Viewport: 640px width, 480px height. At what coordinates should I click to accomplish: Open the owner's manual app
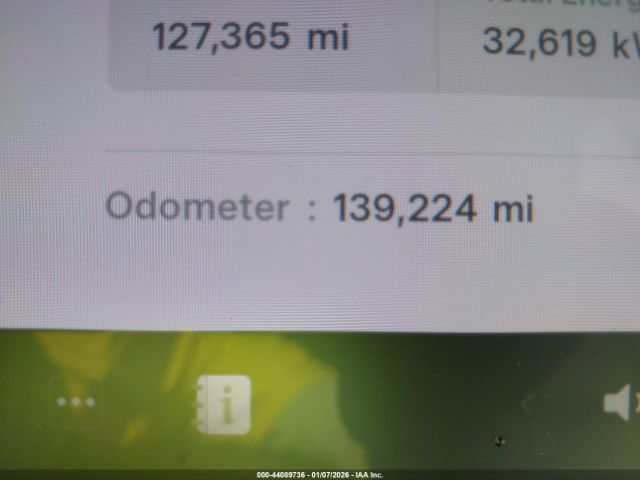click(223, 404)
